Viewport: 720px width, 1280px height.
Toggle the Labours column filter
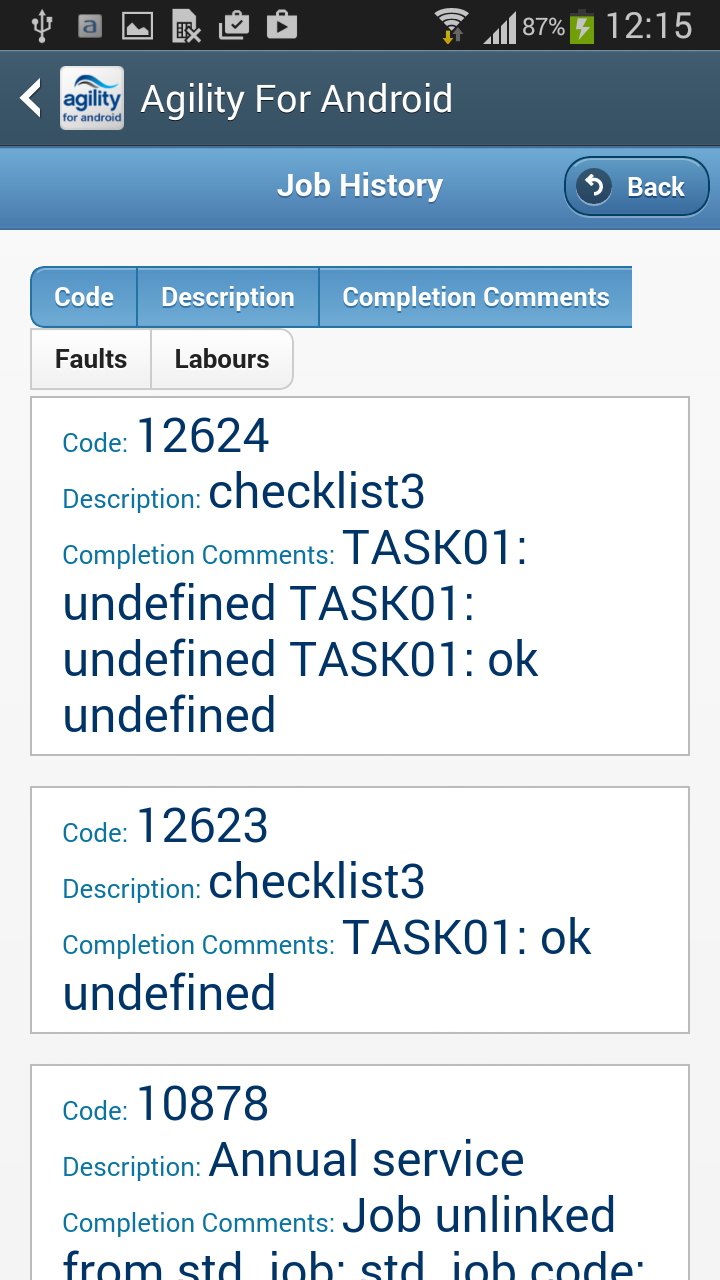pos(222,359)
